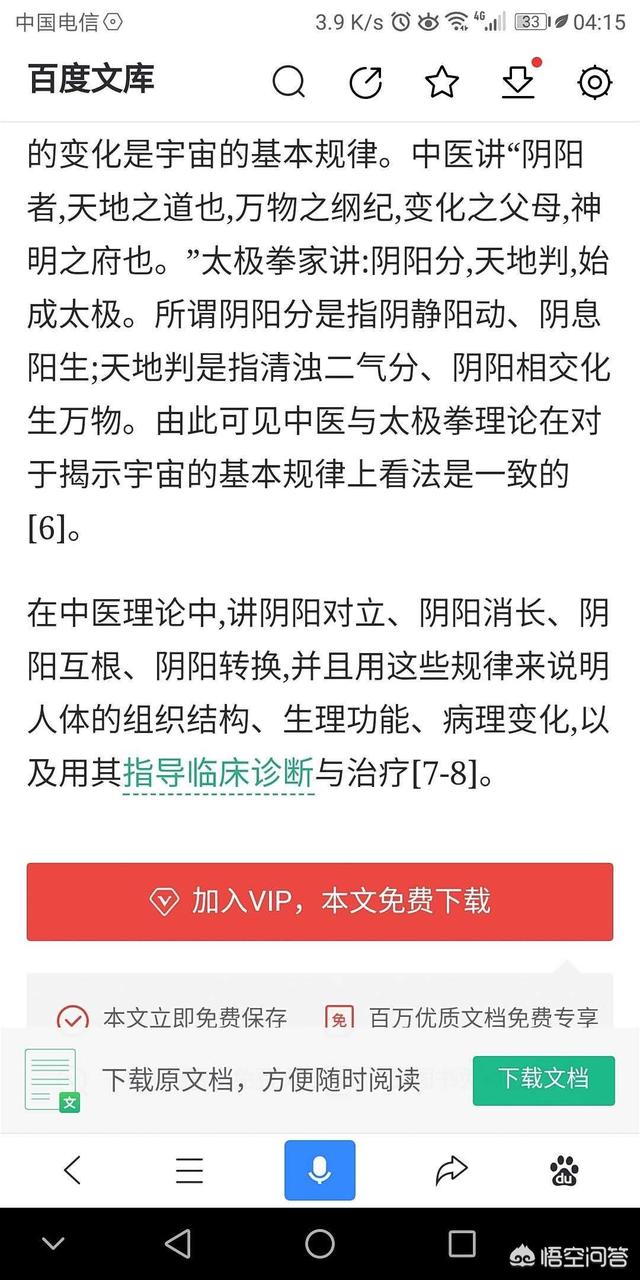Image resolution: width=640 pixels, height=1280 pixels.
Task: Join VIP to download this document free
Action: [x=320, y=901]
